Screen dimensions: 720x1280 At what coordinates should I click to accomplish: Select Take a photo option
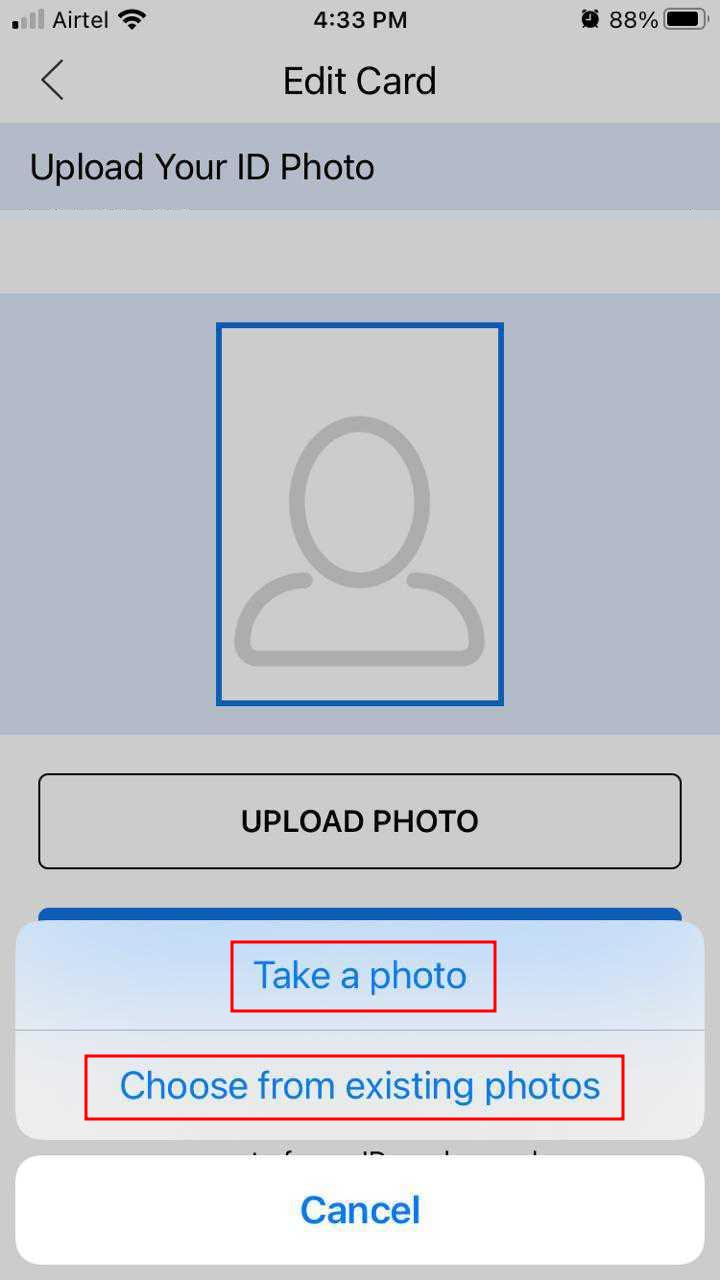pyautogui.click(x=360, y=975)
